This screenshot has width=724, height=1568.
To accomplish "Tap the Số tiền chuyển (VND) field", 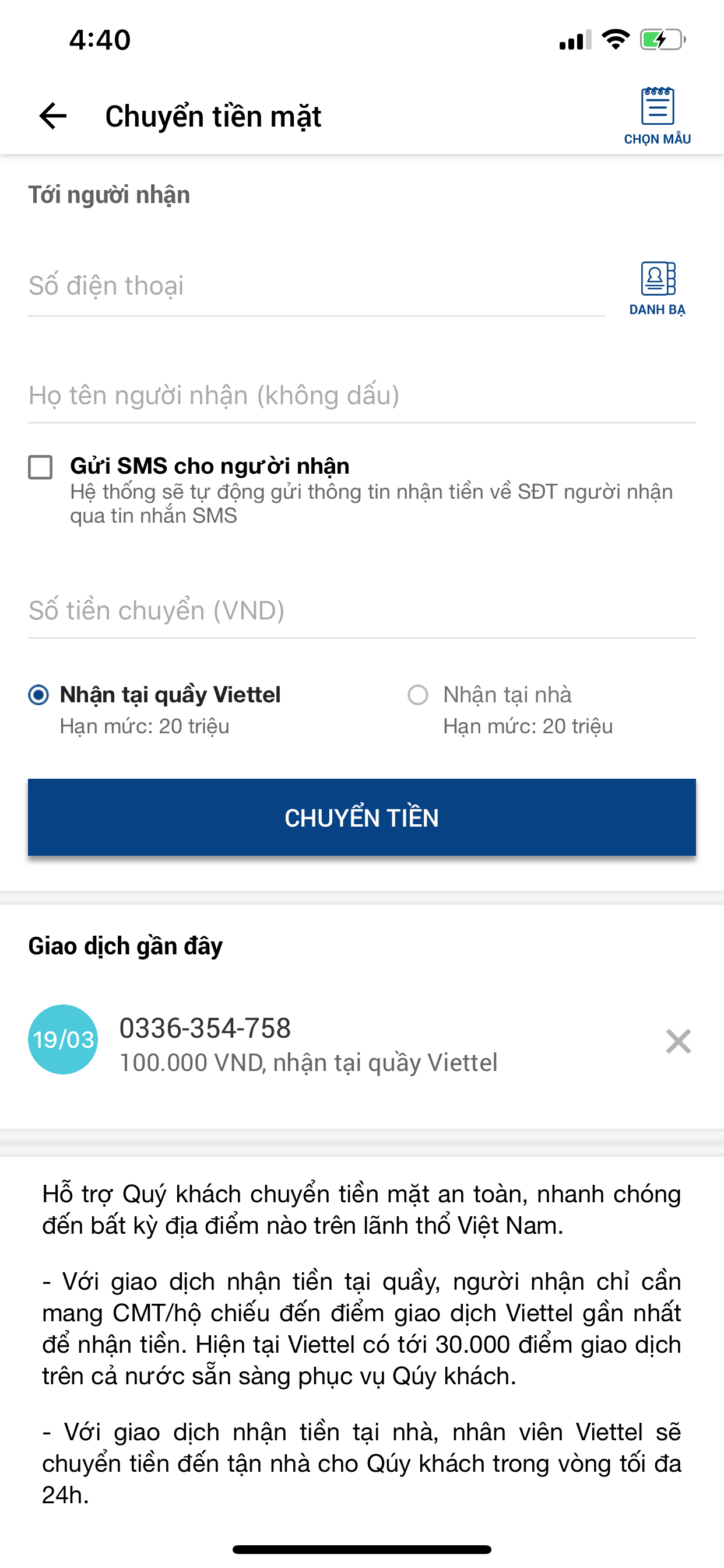I will [362, 611].
